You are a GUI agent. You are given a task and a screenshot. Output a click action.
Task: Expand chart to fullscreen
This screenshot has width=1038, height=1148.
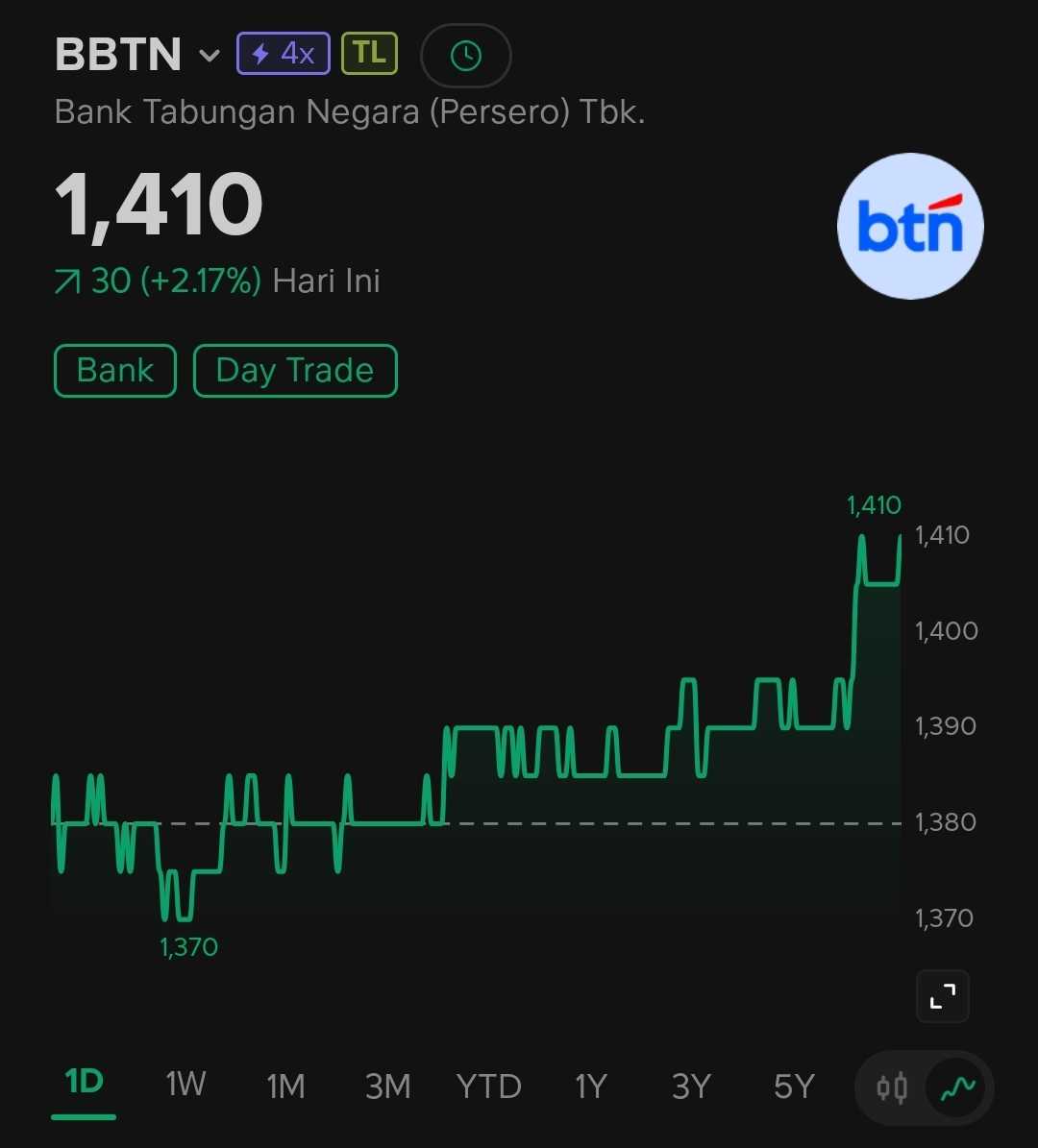[x=943, y=997]
